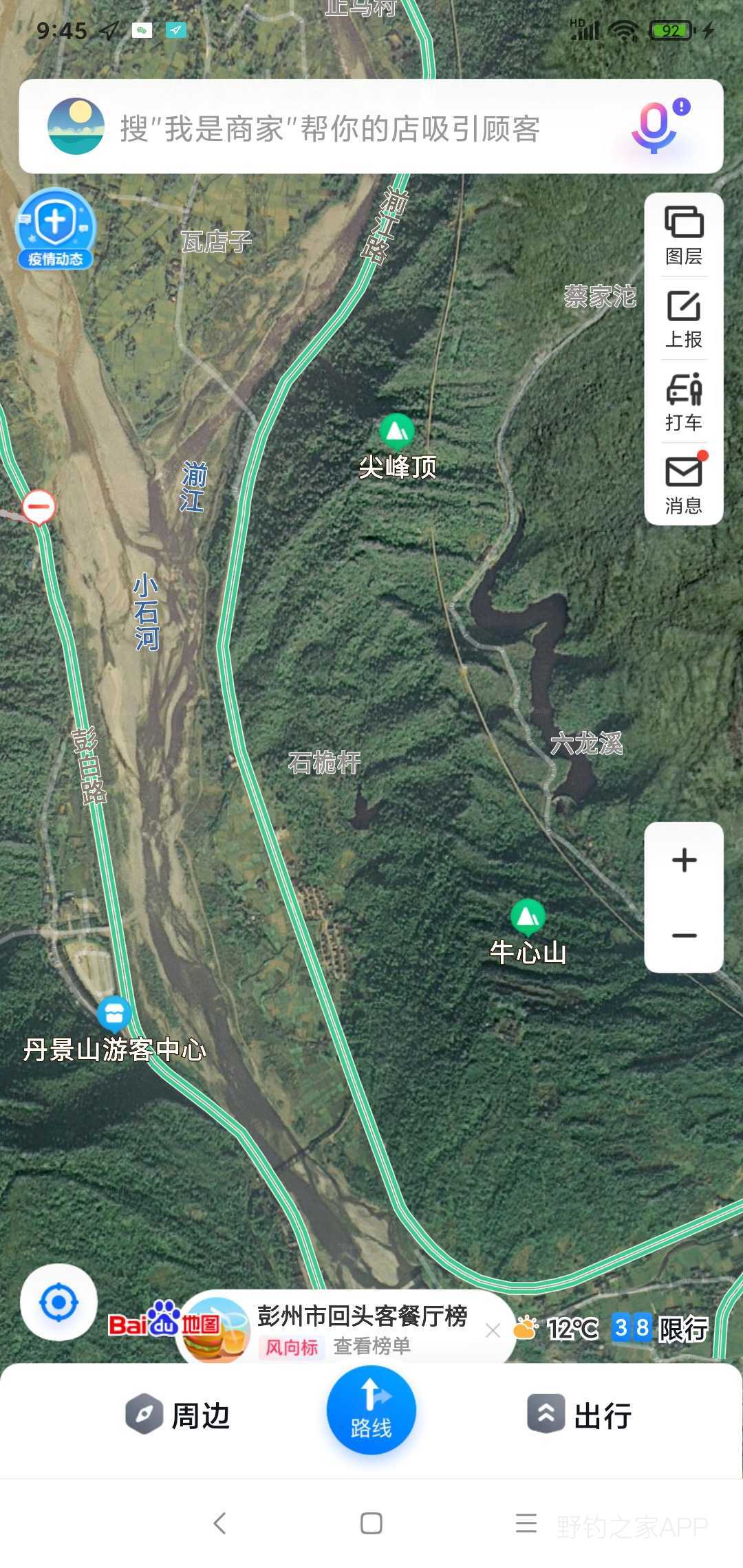
Task: Open 消息 messages
Action: tap(683, 485)
